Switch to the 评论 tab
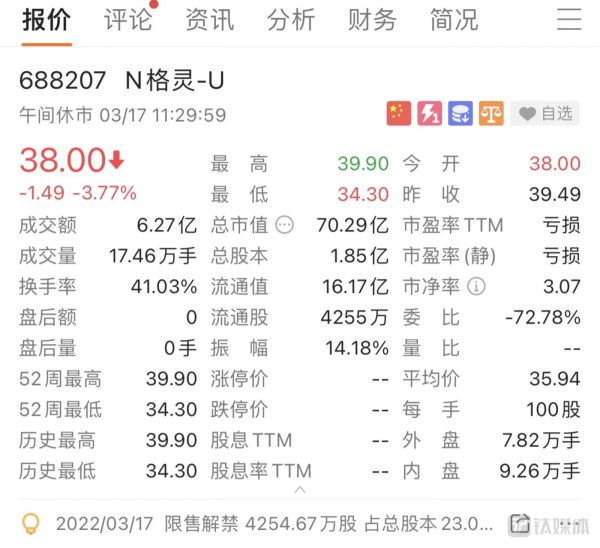This screenshot has width=600, height=548. [x=129, y=20]
